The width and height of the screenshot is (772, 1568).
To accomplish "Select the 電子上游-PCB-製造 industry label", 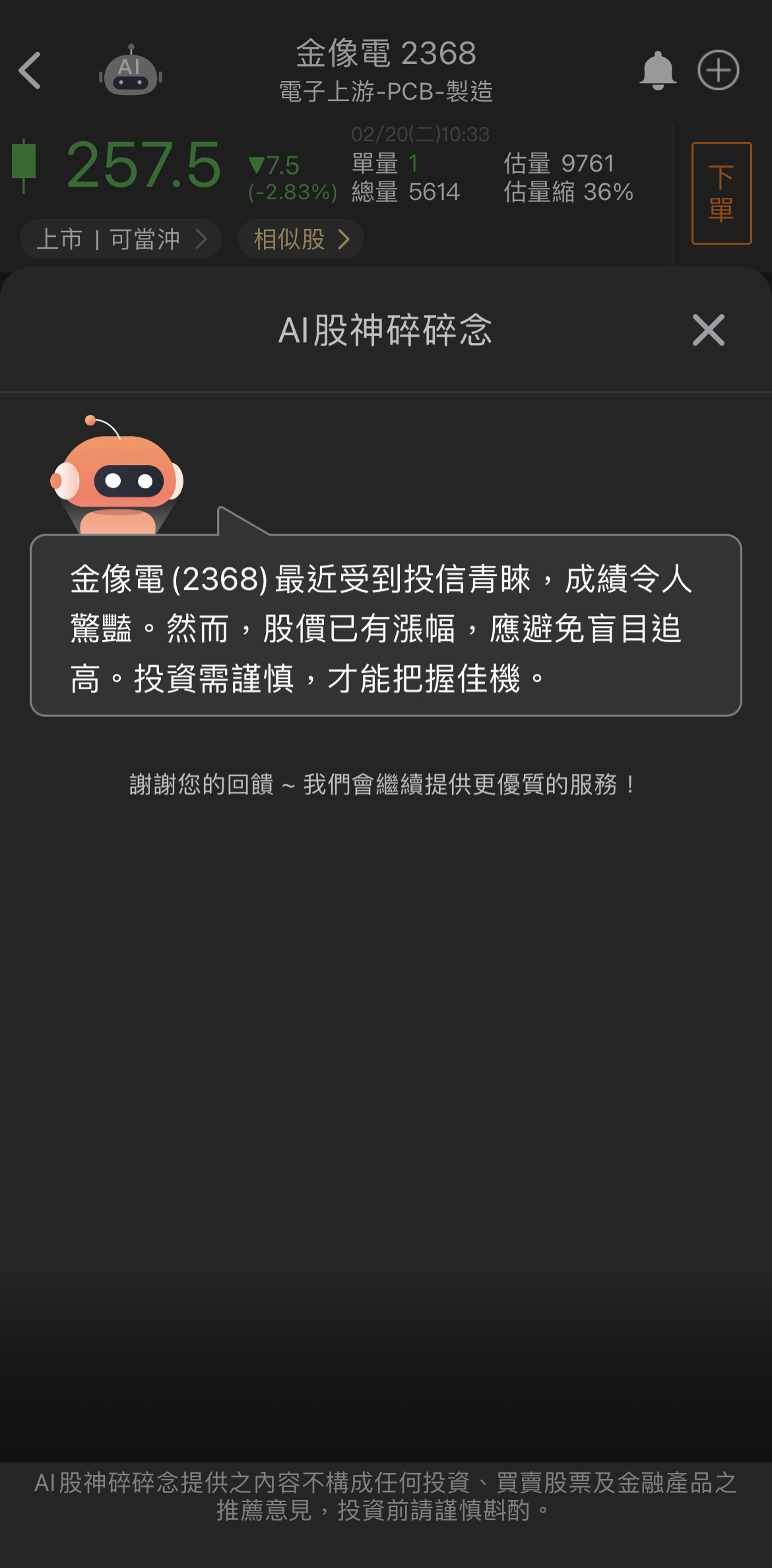I will point(386,91).
